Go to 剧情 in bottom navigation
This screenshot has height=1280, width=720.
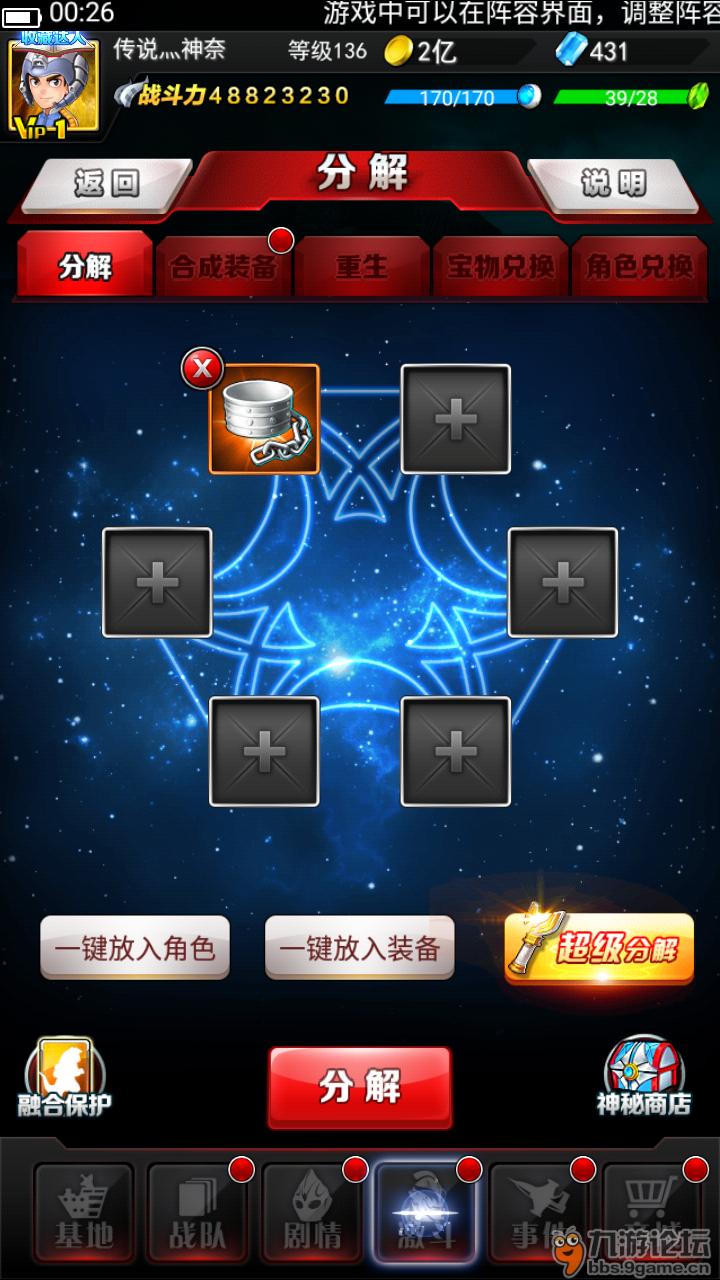click(x=311, y=1212)
